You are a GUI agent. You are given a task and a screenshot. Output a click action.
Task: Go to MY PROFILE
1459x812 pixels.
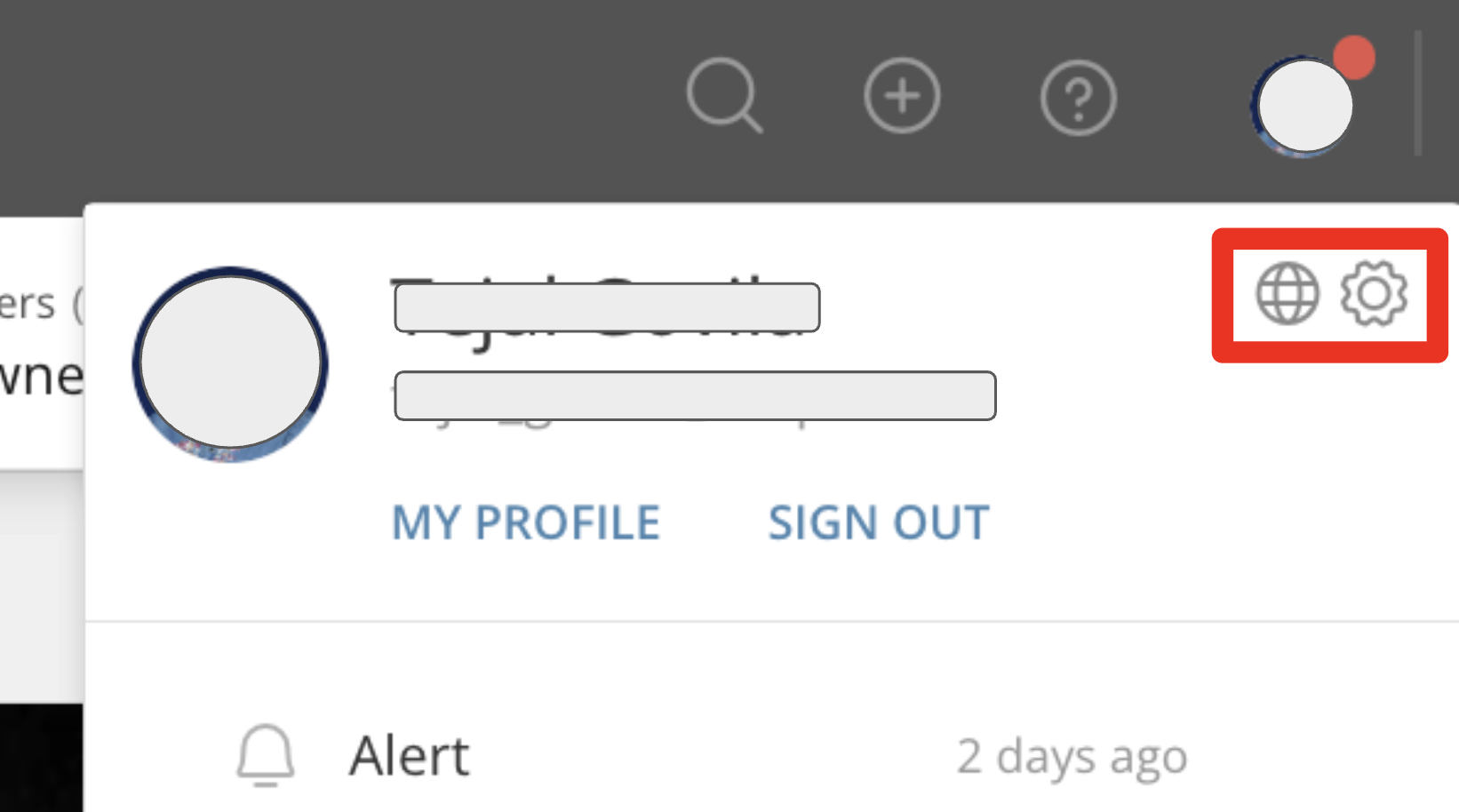coord(526,522)
